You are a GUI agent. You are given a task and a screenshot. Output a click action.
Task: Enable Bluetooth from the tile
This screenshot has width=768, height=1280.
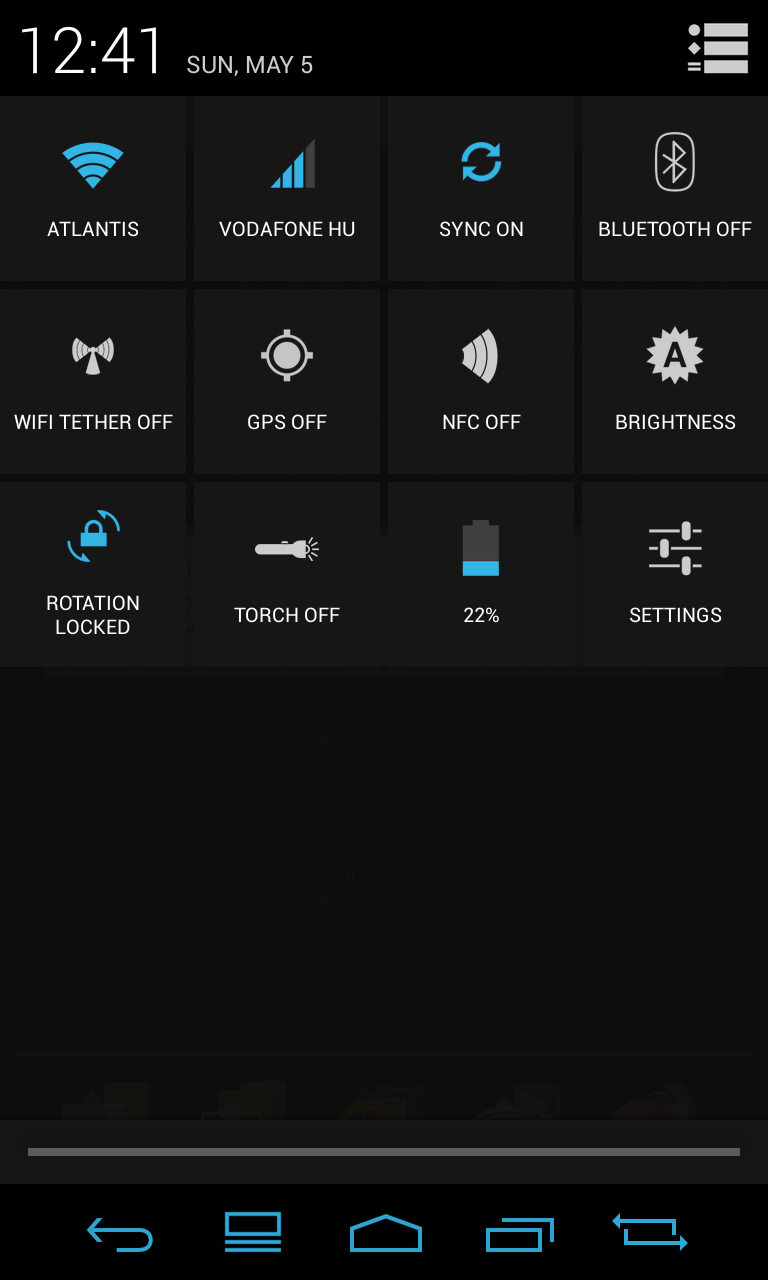[675, 188]
